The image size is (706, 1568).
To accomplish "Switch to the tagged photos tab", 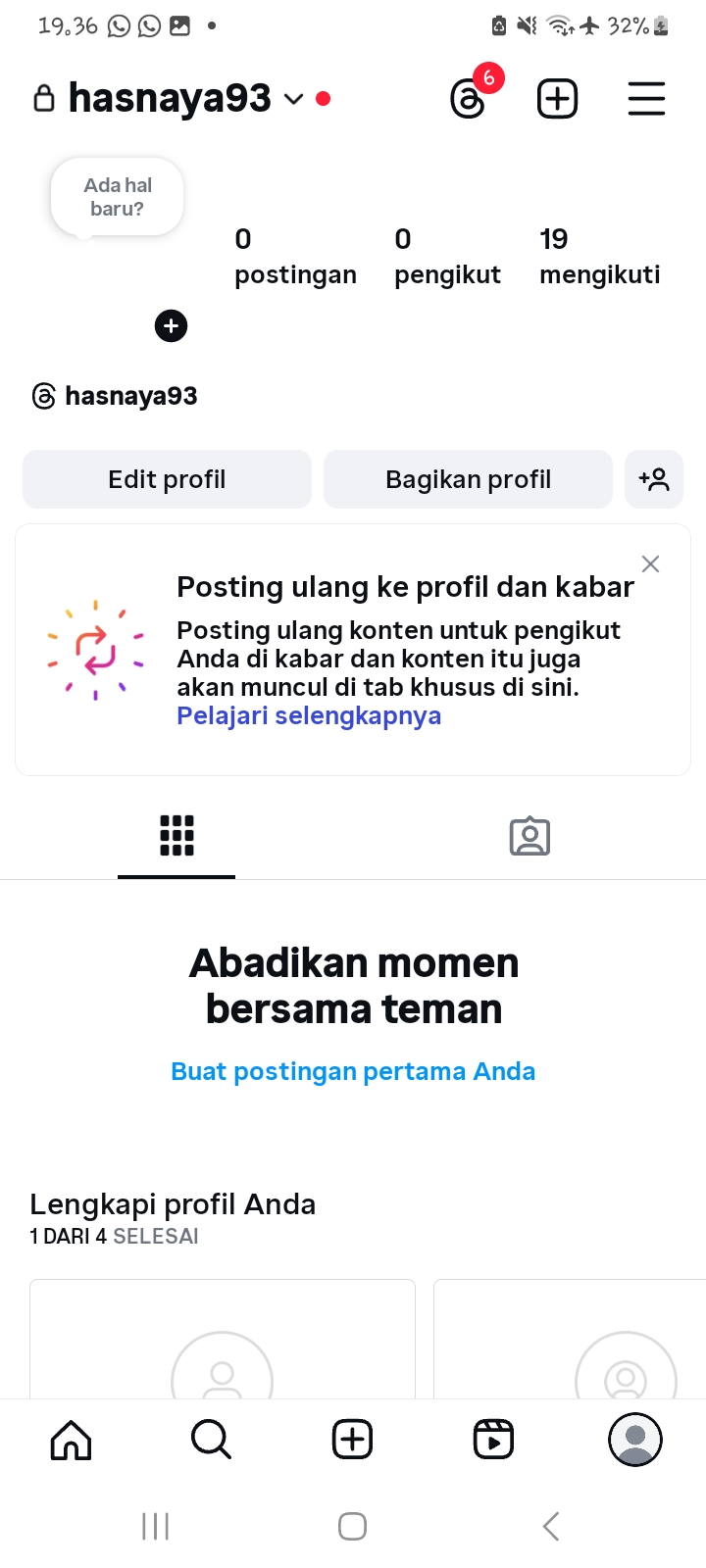I will point(529,836).
